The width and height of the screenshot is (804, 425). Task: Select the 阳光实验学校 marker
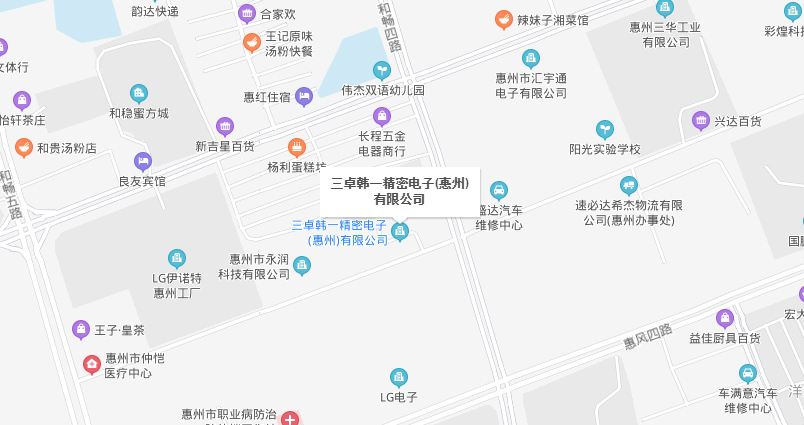tap(605, 129)
